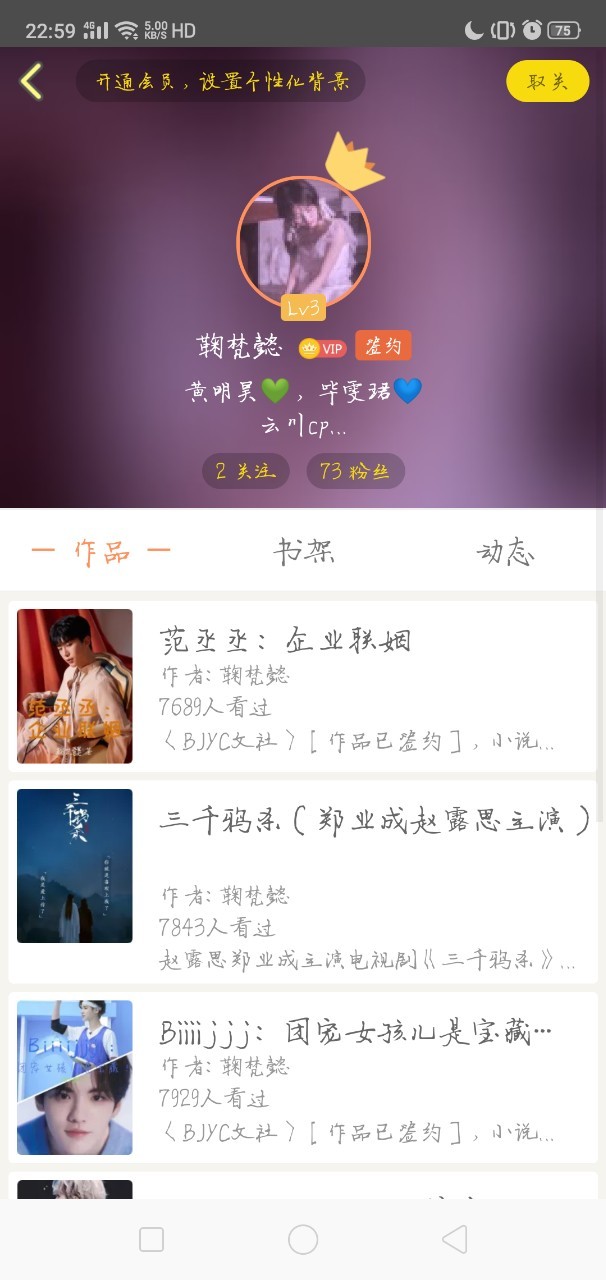The height and width of the screenshot is (1280, 606).
Task: Tap the system back triangle
Action: 454,1240
